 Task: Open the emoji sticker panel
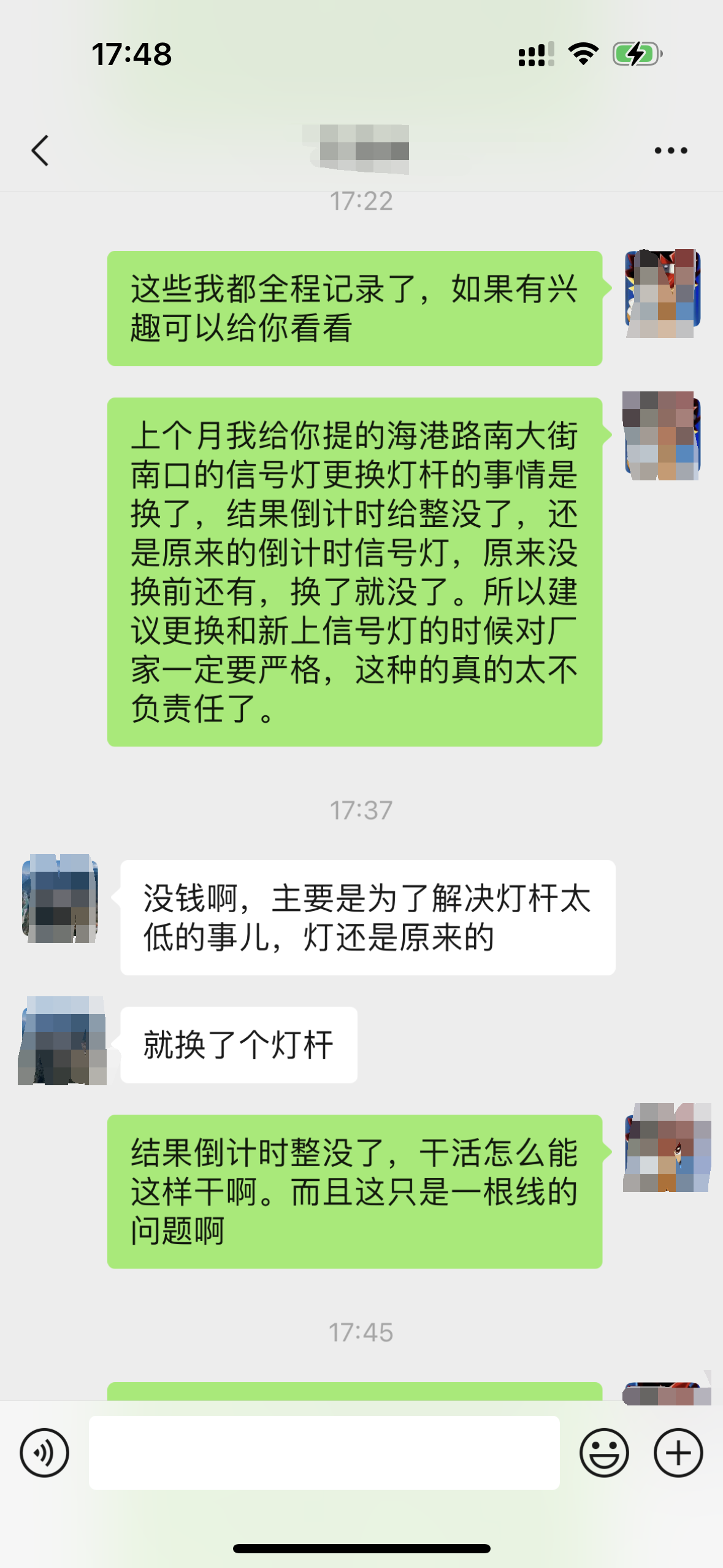point(604,1453)
